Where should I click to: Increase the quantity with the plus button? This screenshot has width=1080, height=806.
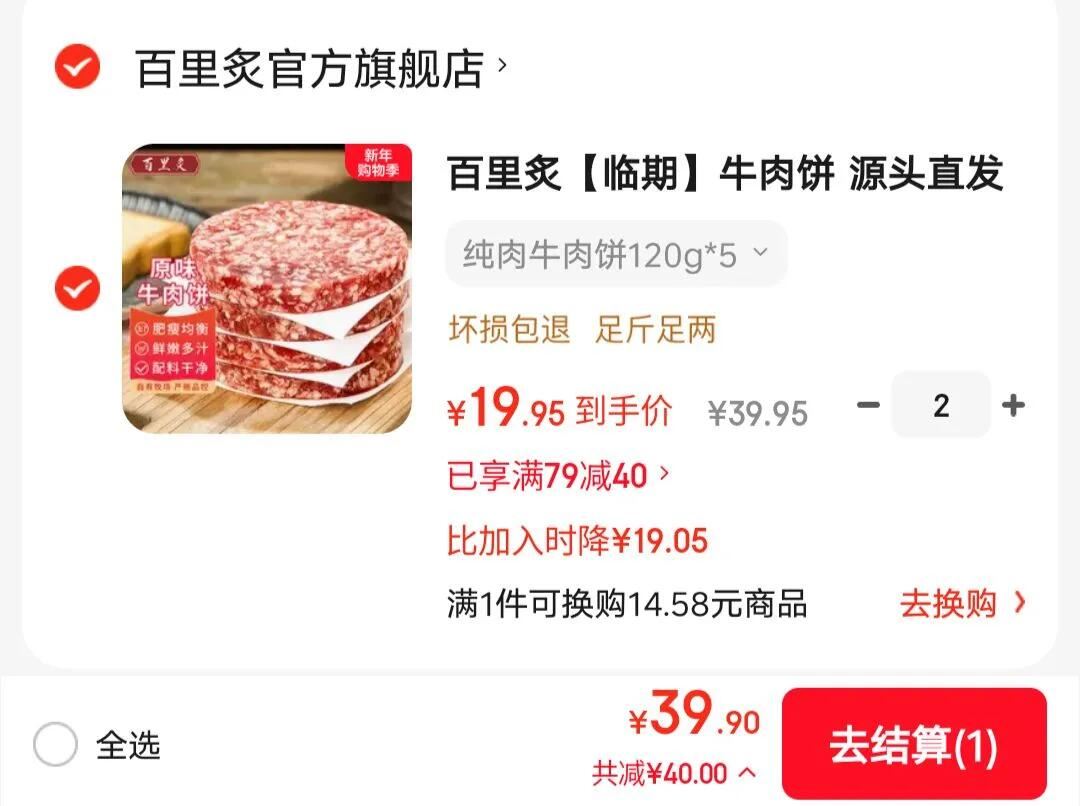coord(1013,405)
